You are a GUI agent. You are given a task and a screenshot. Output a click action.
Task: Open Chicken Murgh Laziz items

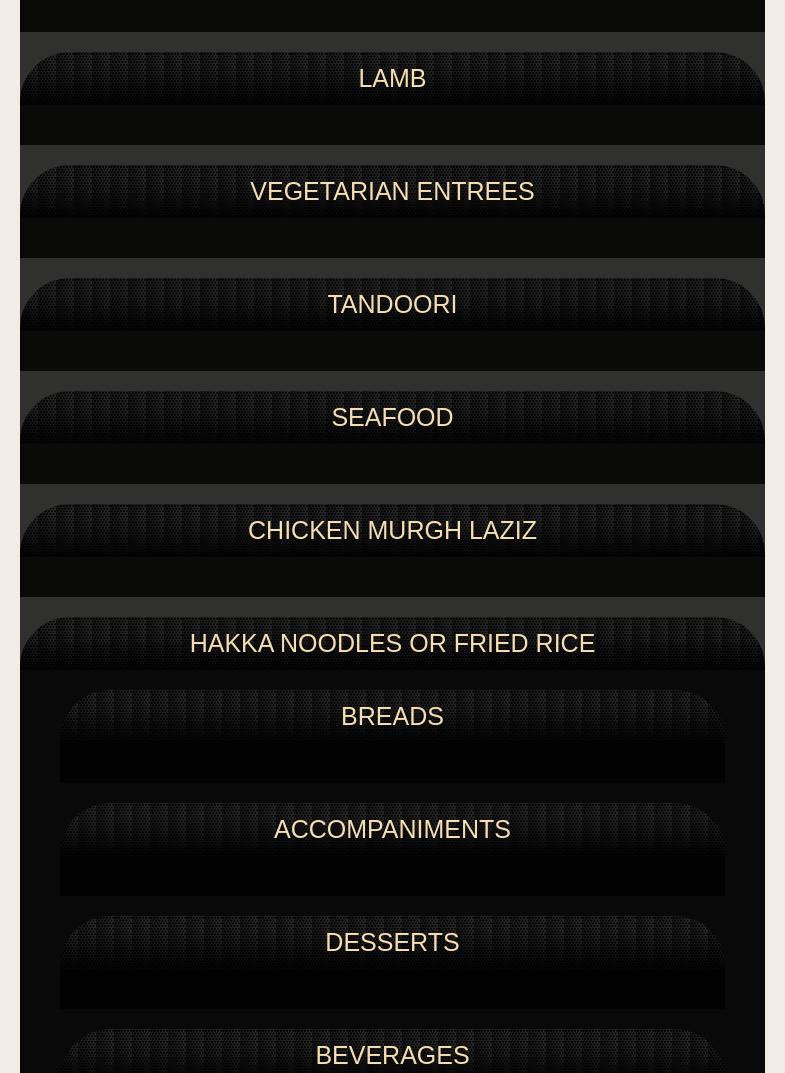tap(392, 530)
